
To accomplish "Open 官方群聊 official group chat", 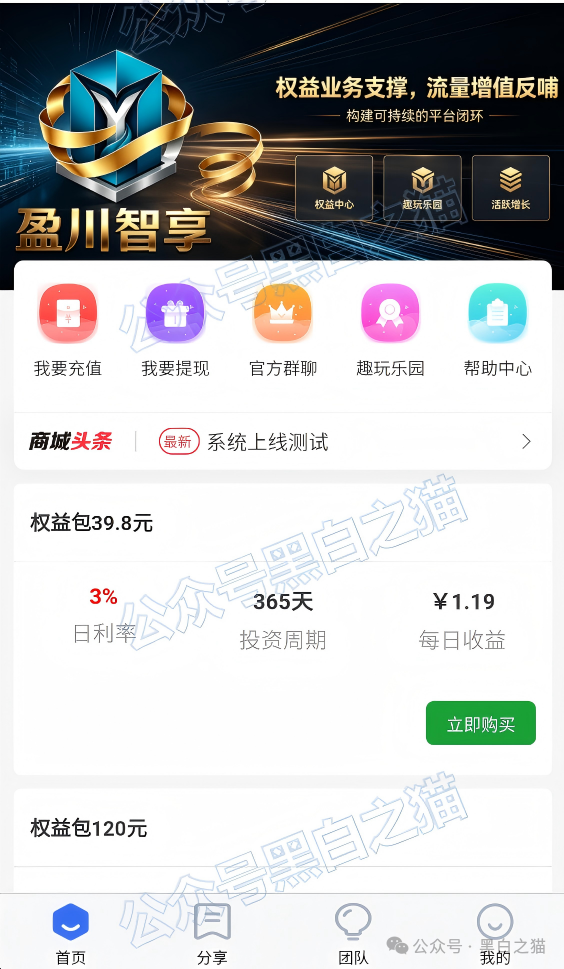I will 283,331.
